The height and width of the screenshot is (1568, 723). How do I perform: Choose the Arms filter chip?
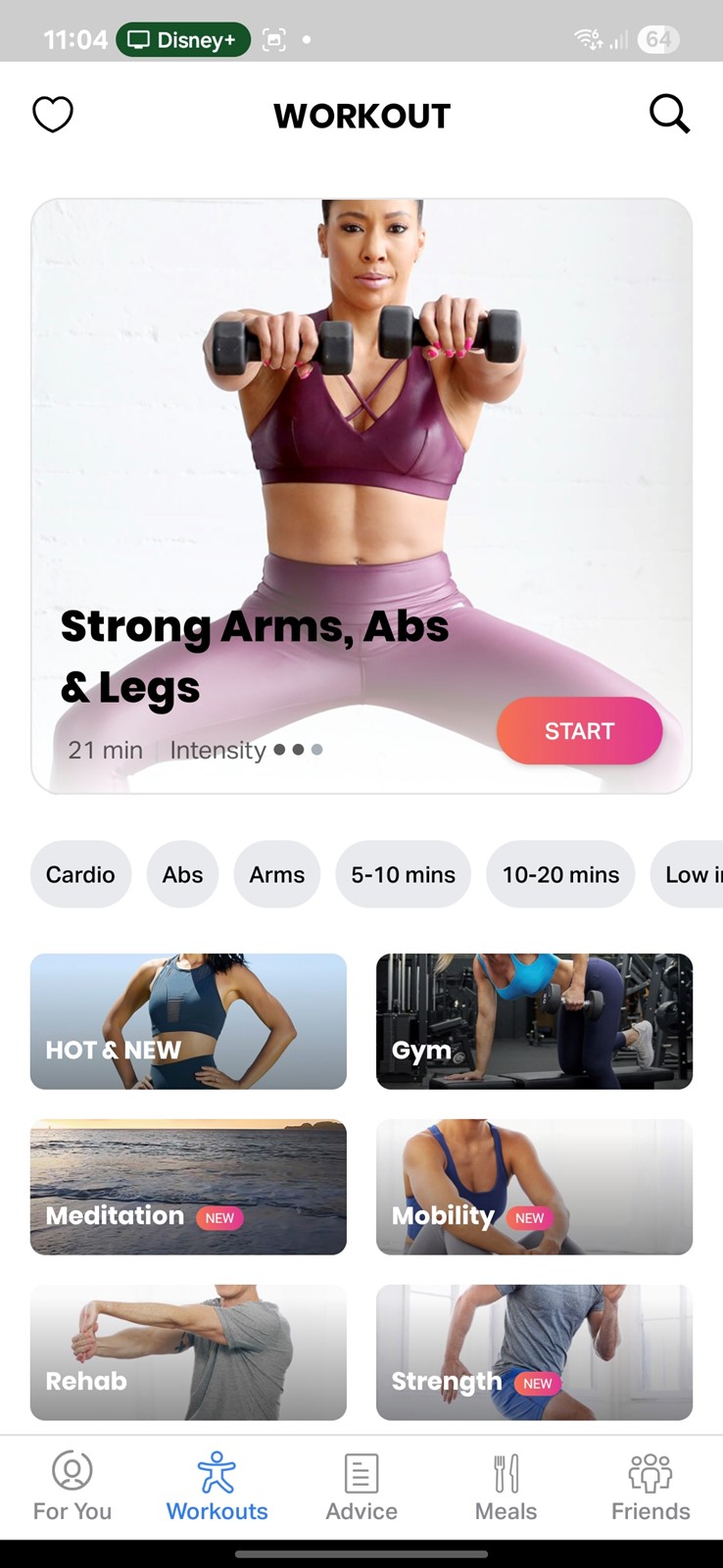coord(277,874)
